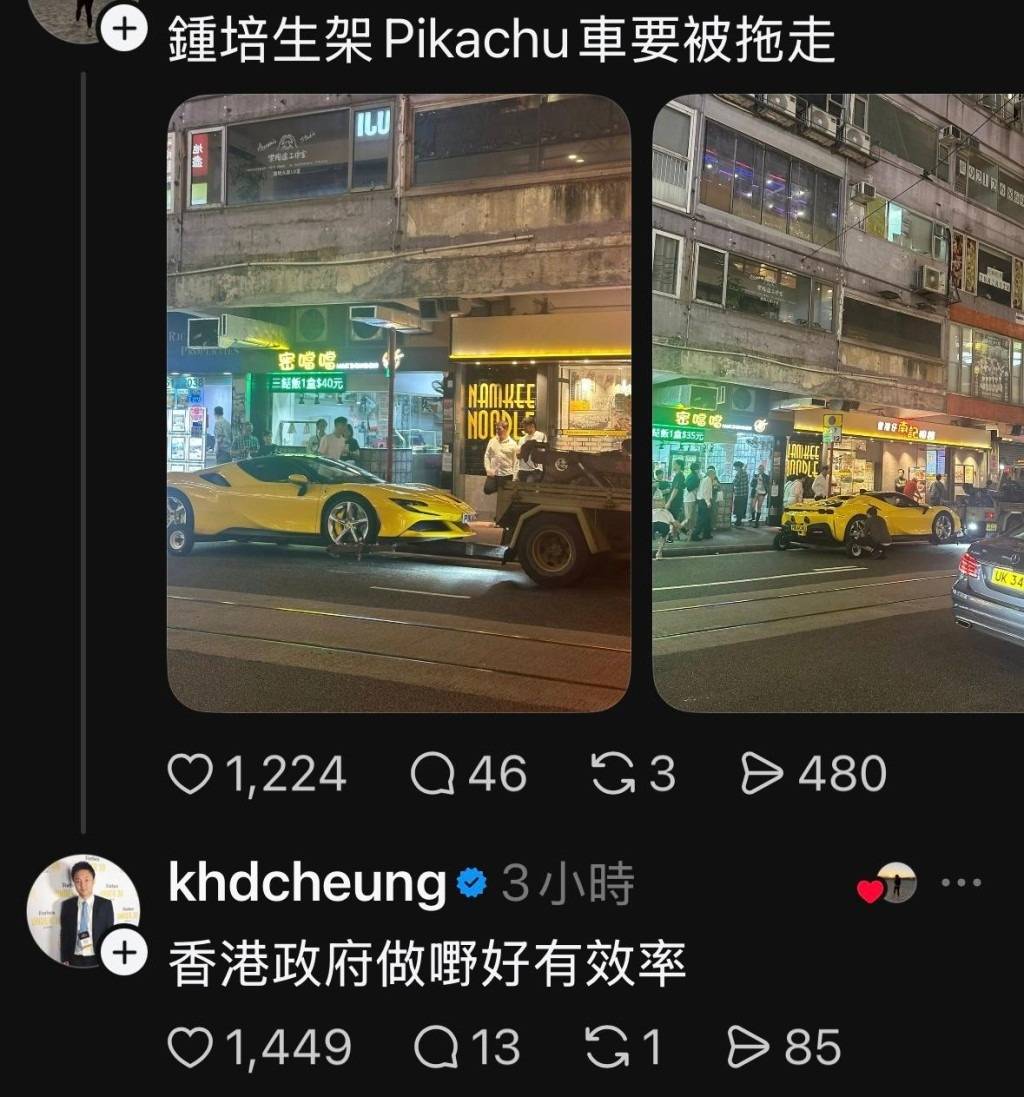Image resolution: width=1024 pixels, height=1097 pixels.
Task: Repost the Pikachu car post
Action: click(x=612, y=774)
